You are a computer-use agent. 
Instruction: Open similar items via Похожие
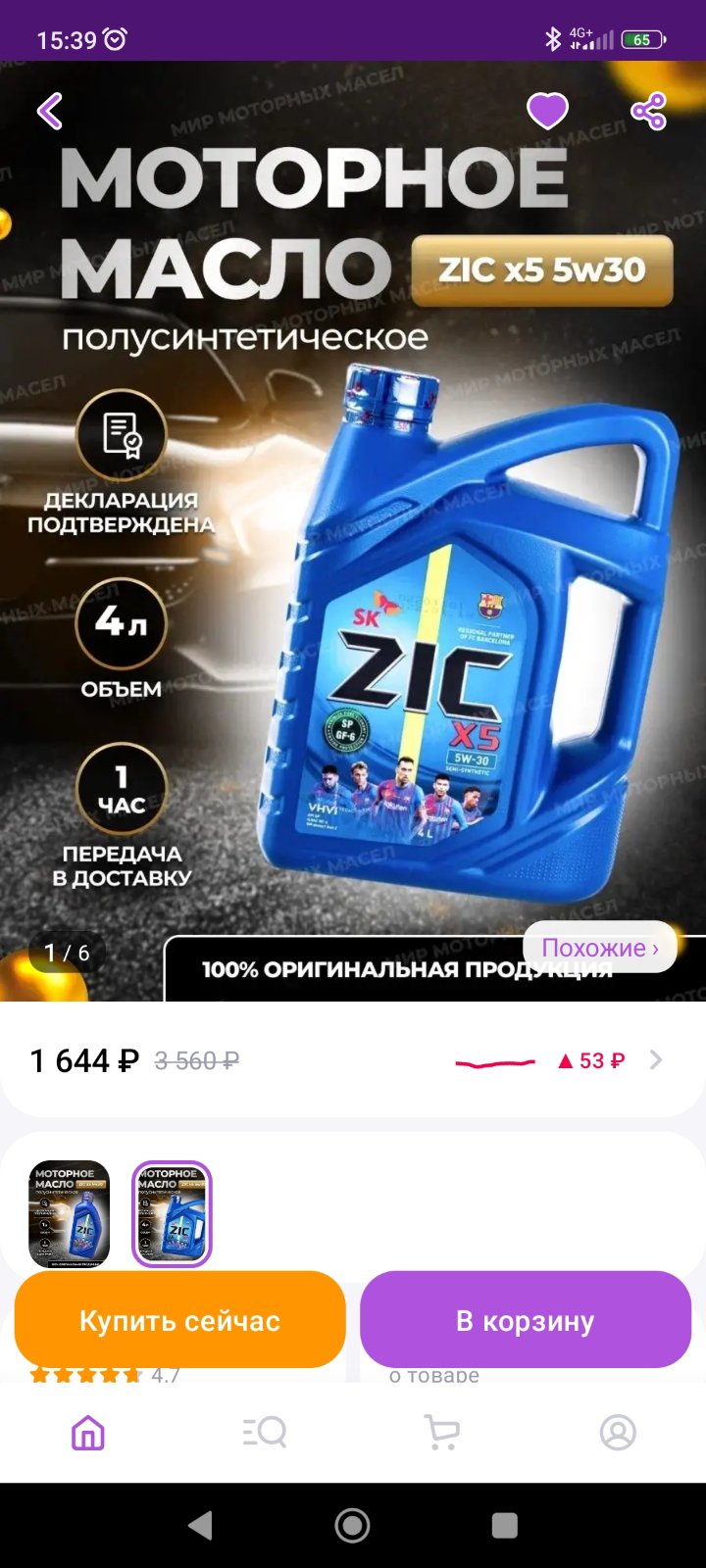point(600,948)
